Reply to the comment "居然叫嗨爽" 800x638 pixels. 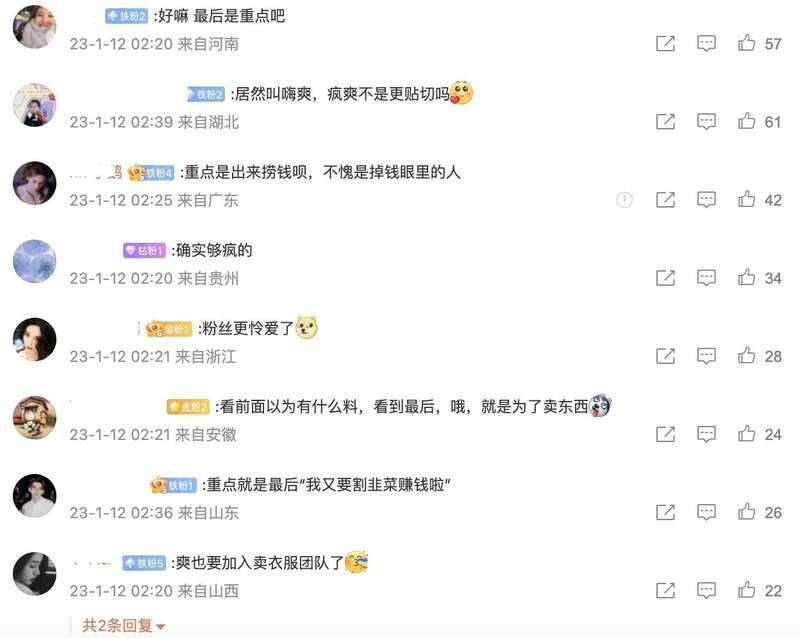tap(706, 122)
